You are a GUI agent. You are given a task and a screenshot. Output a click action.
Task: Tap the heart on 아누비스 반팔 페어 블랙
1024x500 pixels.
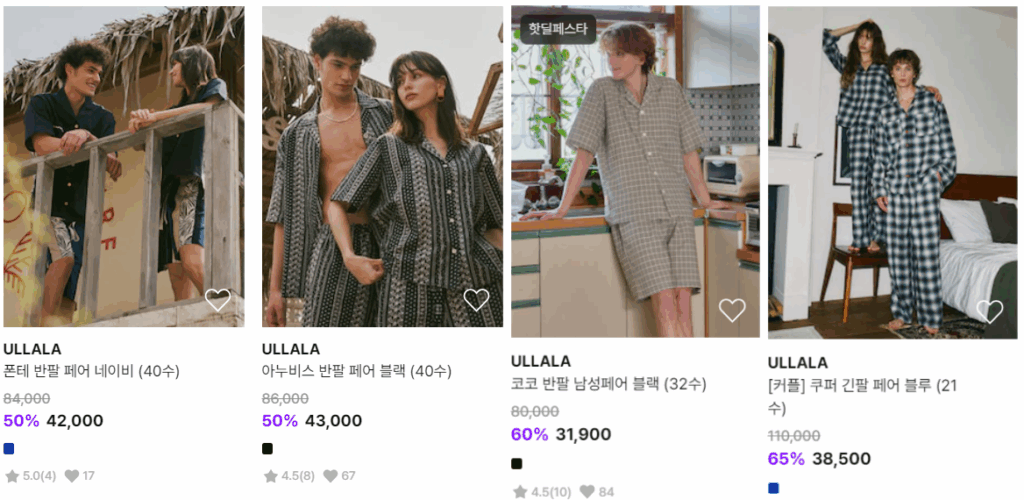coord(476,299)
